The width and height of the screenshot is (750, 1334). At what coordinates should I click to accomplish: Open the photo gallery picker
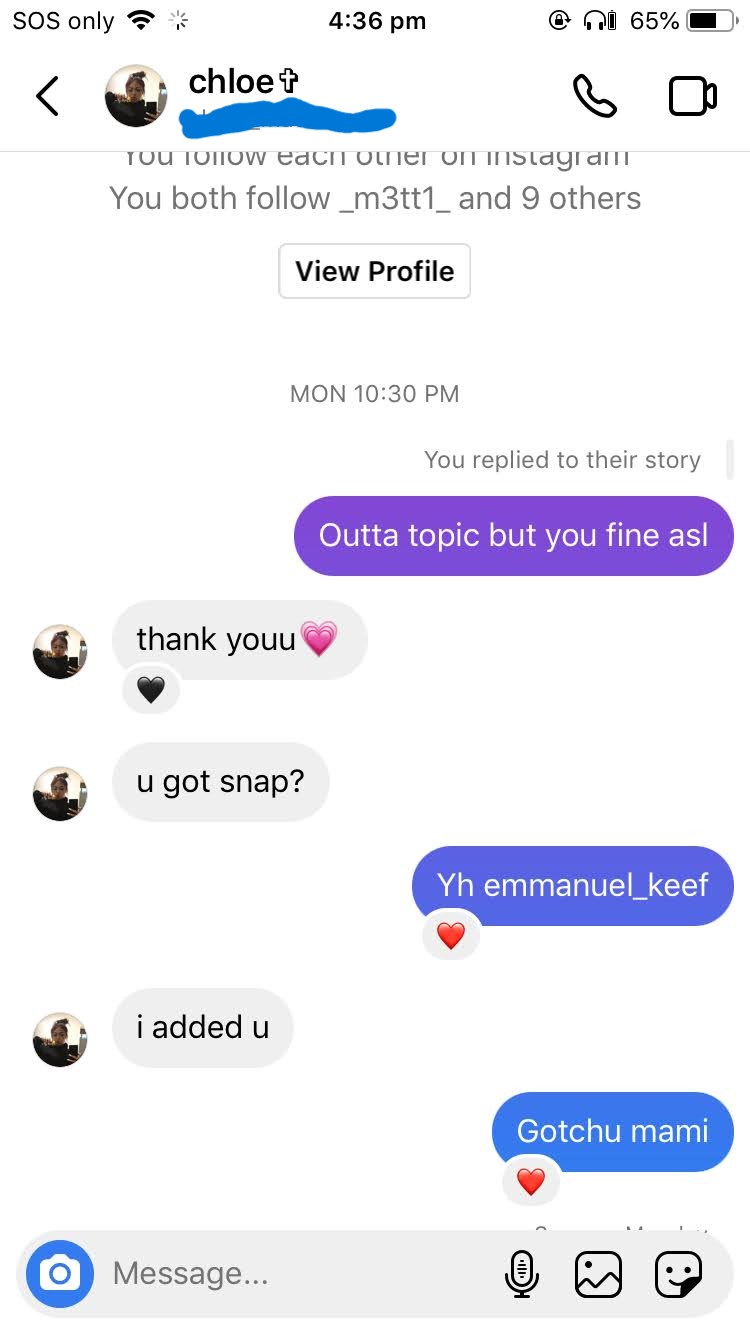pos(598,1274)
